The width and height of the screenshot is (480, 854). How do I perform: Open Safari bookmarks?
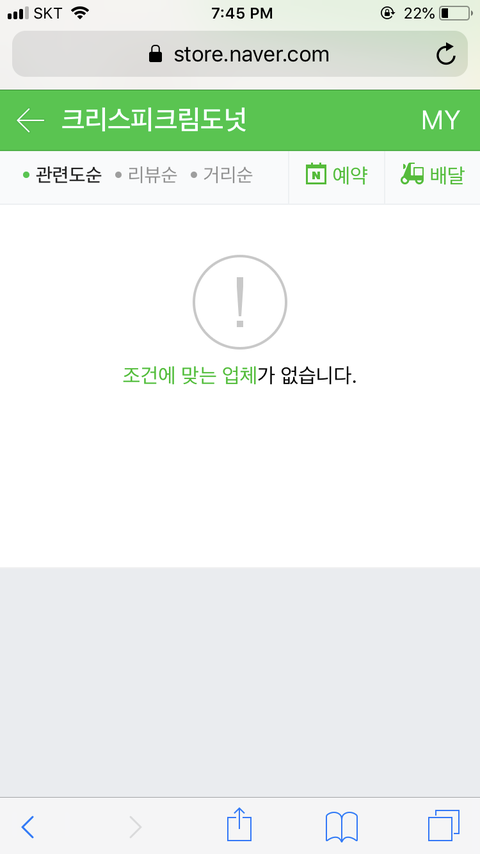(342, 826)
